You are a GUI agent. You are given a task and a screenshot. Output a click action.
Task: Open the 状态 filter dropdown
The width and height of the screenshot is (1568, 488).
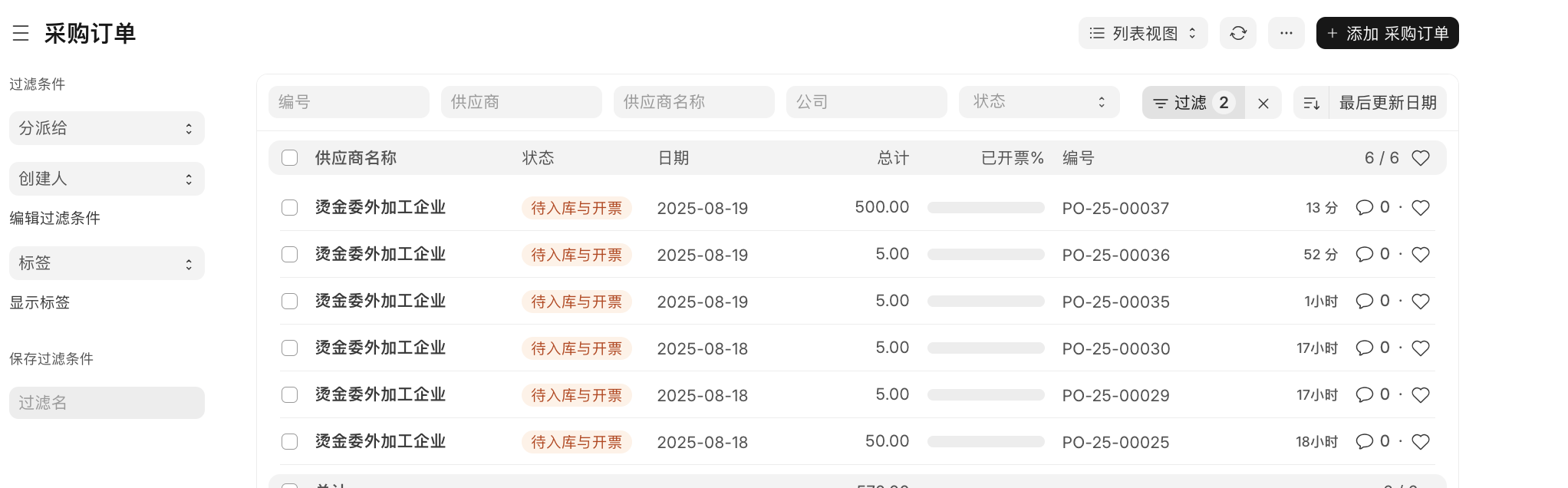(x=1039, y=102)
